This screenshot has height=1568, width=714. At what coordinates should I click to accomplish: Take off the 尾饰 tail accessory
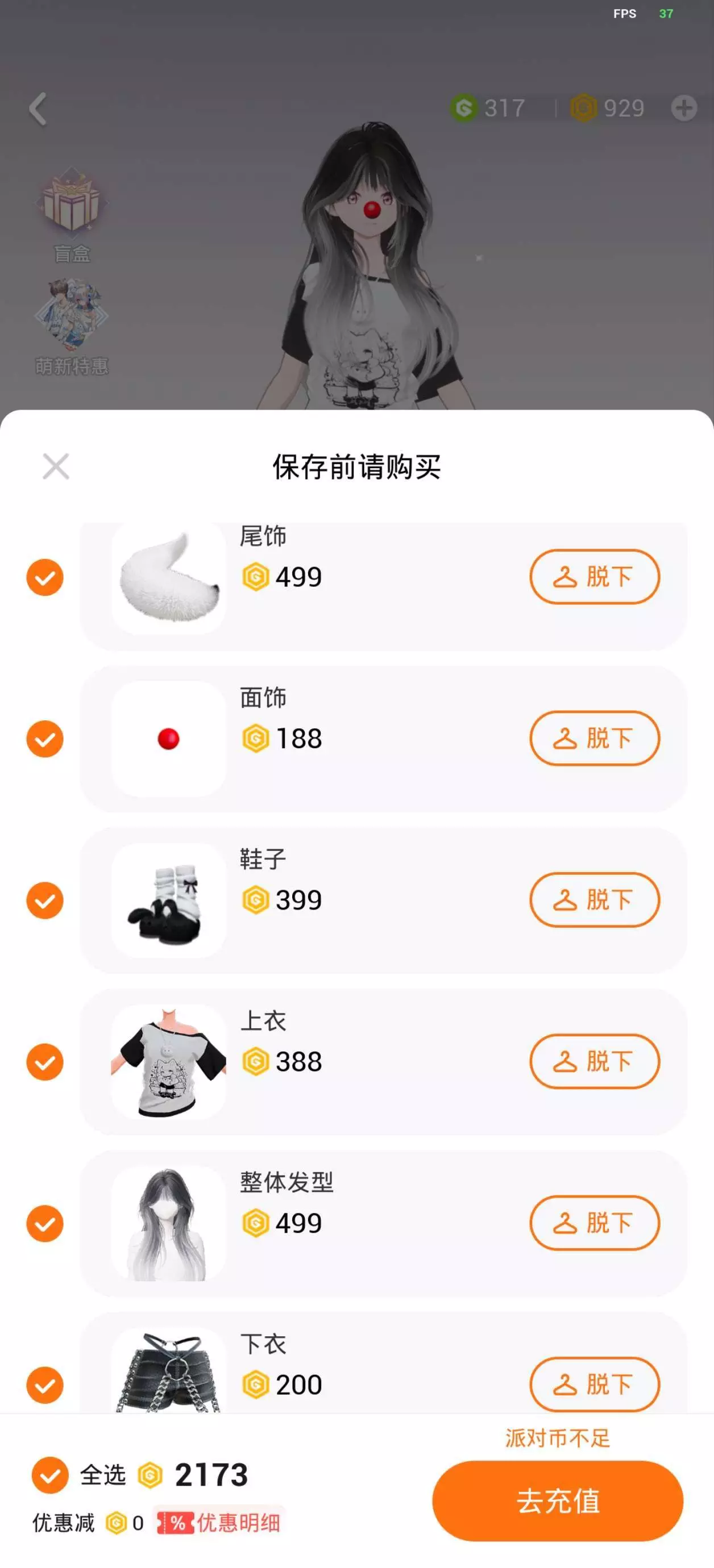(594, 577)
